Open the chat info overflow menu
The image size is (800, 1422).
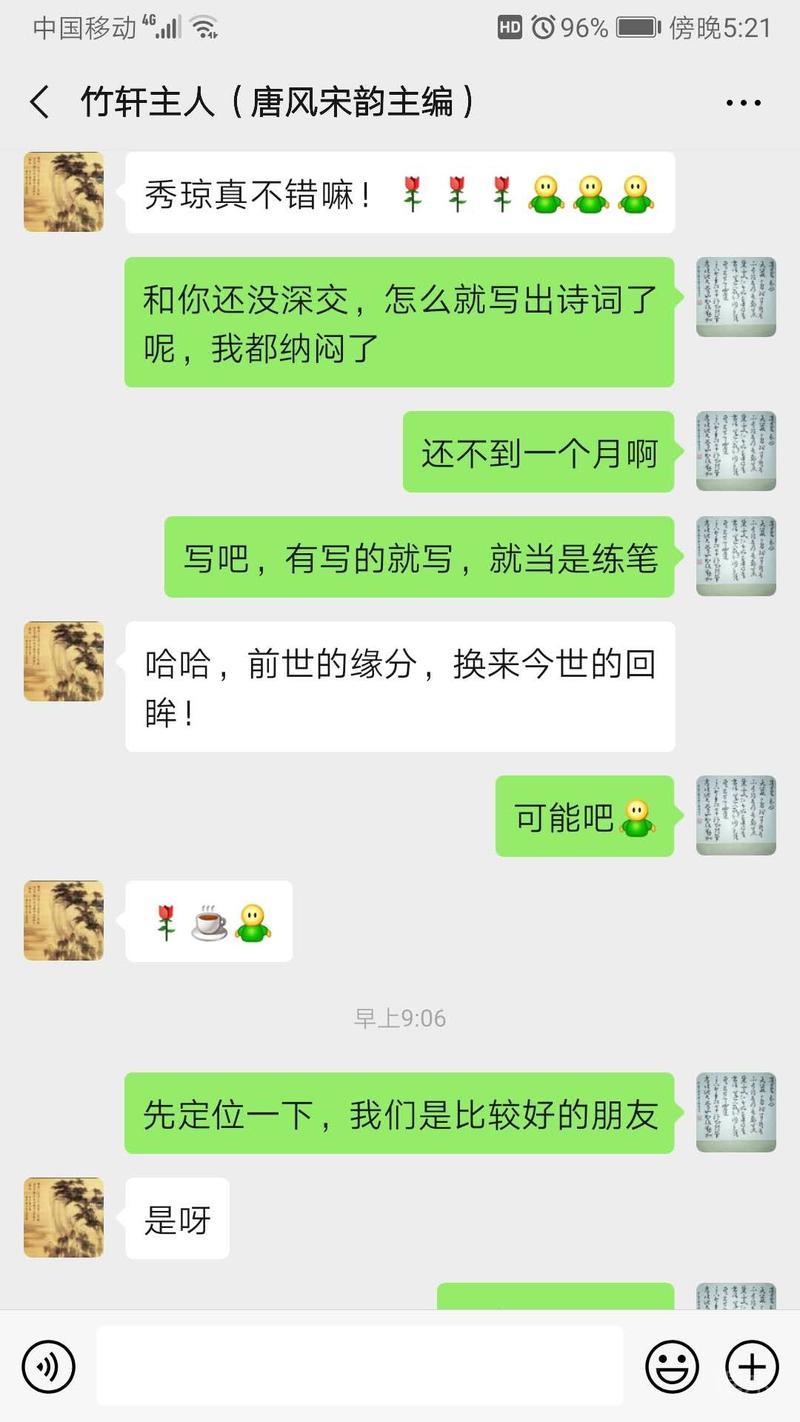(x=743, y=103)
